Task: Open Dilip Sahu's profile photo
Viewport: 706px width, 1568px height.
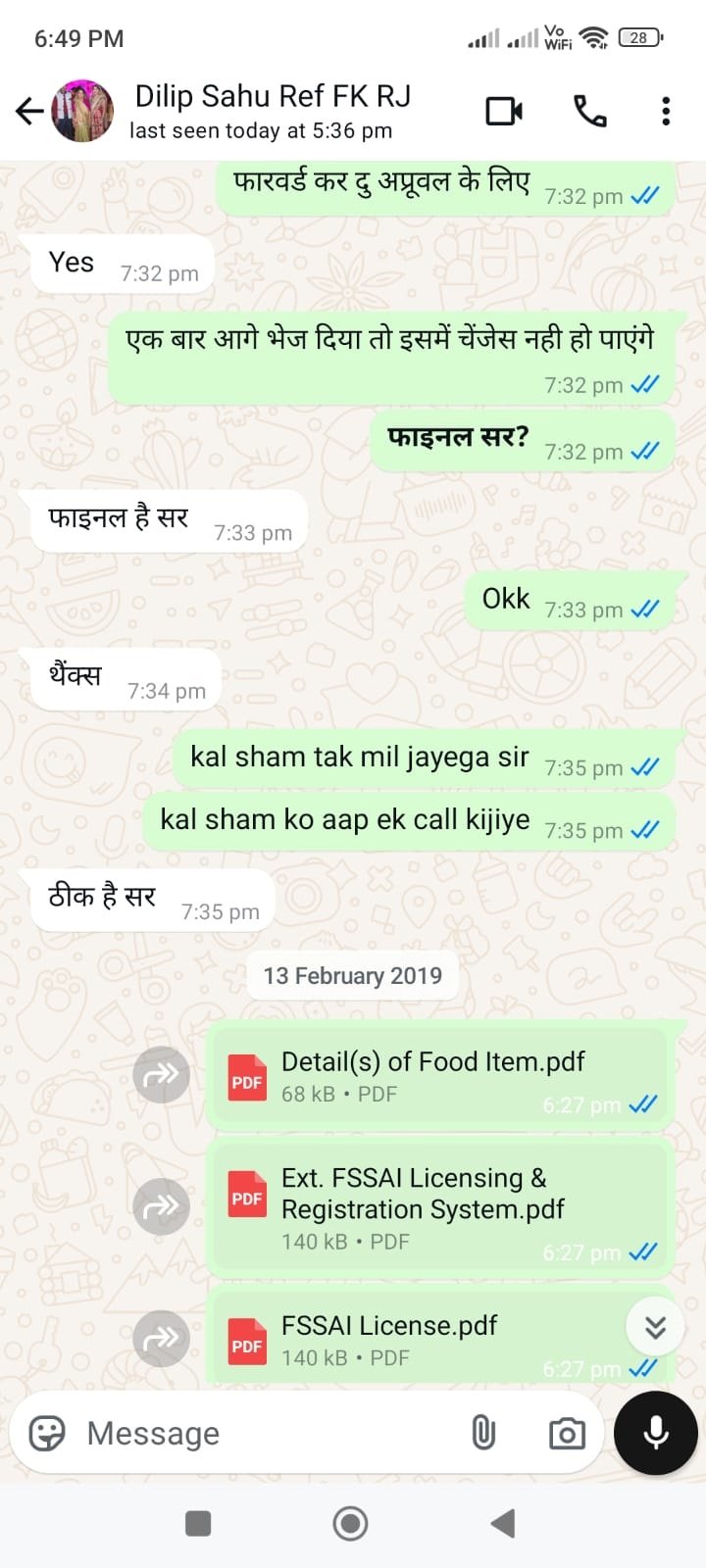Action: point(82,112)
